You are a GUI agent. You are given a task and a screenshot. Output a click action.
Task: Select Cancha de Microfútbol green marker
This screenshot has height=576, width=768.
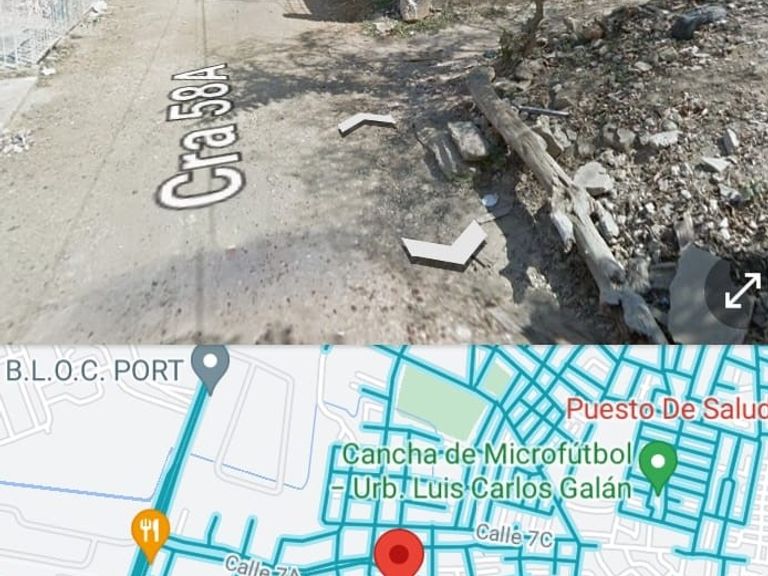[658, 467]
